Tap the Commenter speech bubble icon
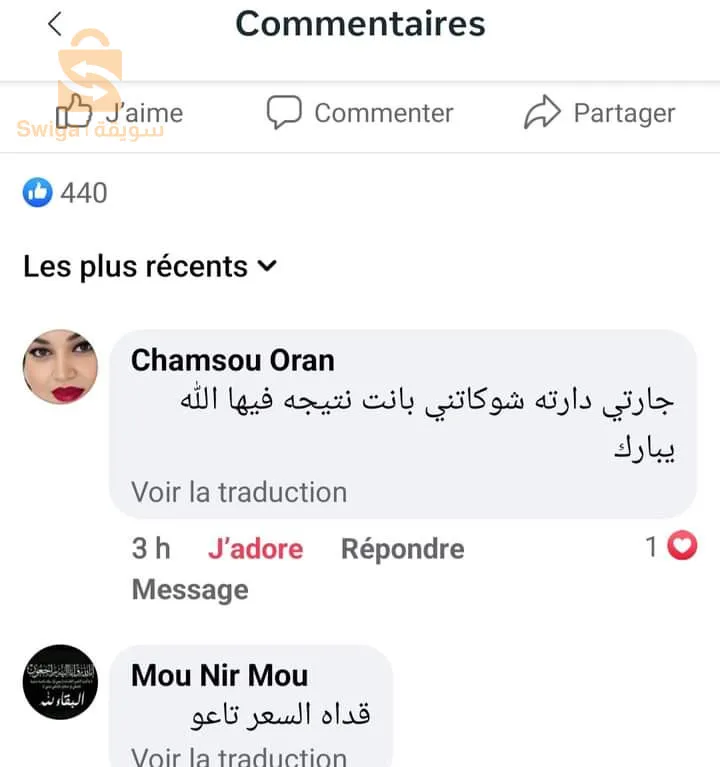The image size is (720, 767). click(285, 112)
